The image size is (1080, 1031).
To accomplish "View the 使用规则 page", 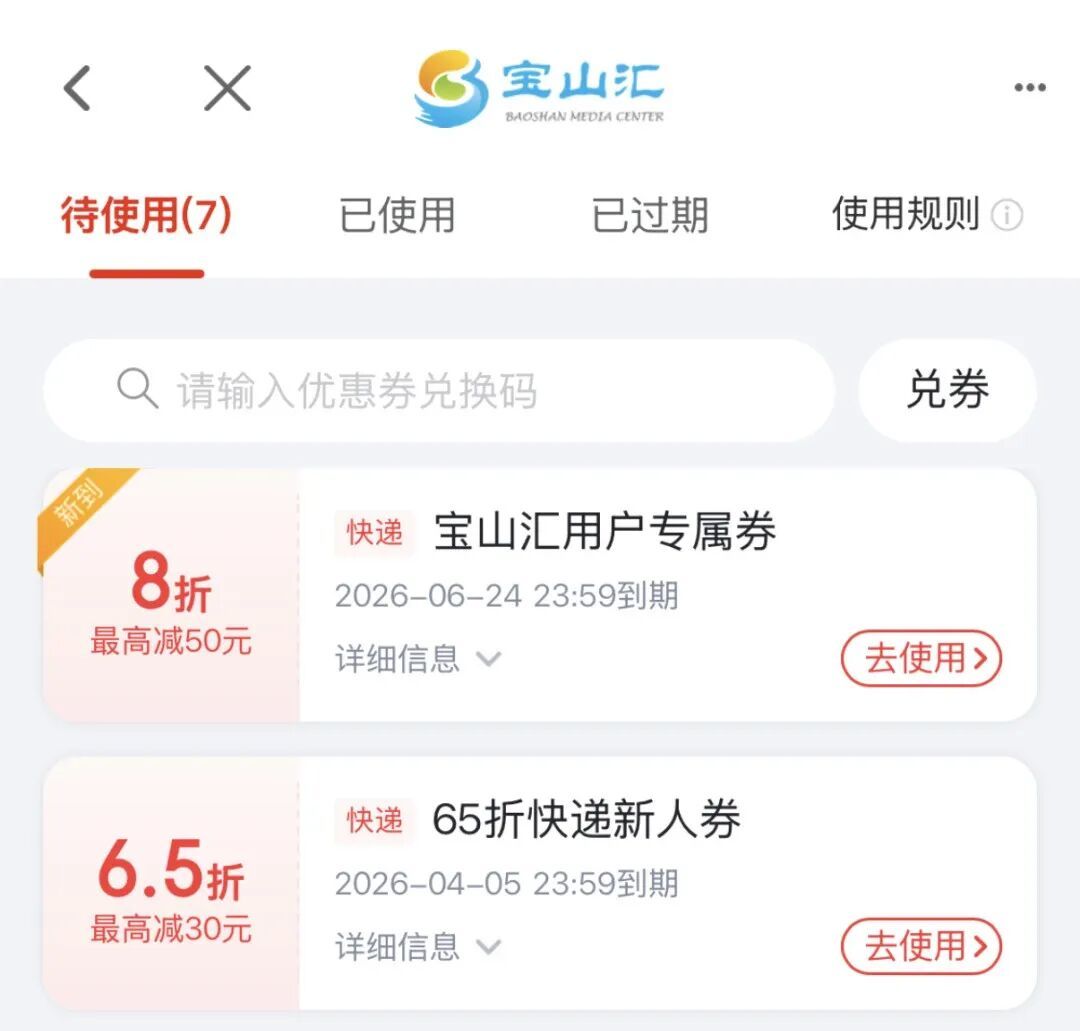I will coord(926,214).
